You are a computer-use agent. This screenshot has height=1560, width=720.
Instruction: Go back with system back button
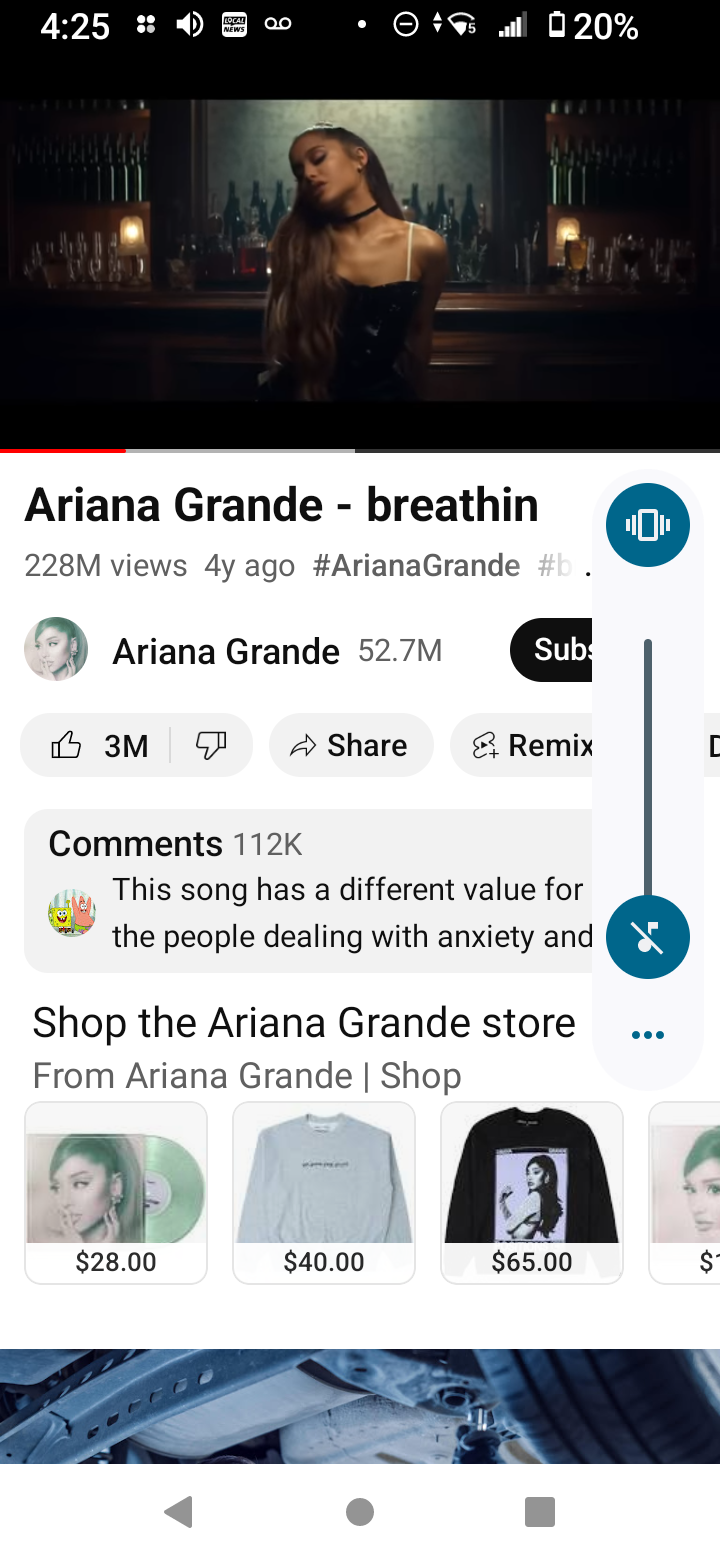180,1512
